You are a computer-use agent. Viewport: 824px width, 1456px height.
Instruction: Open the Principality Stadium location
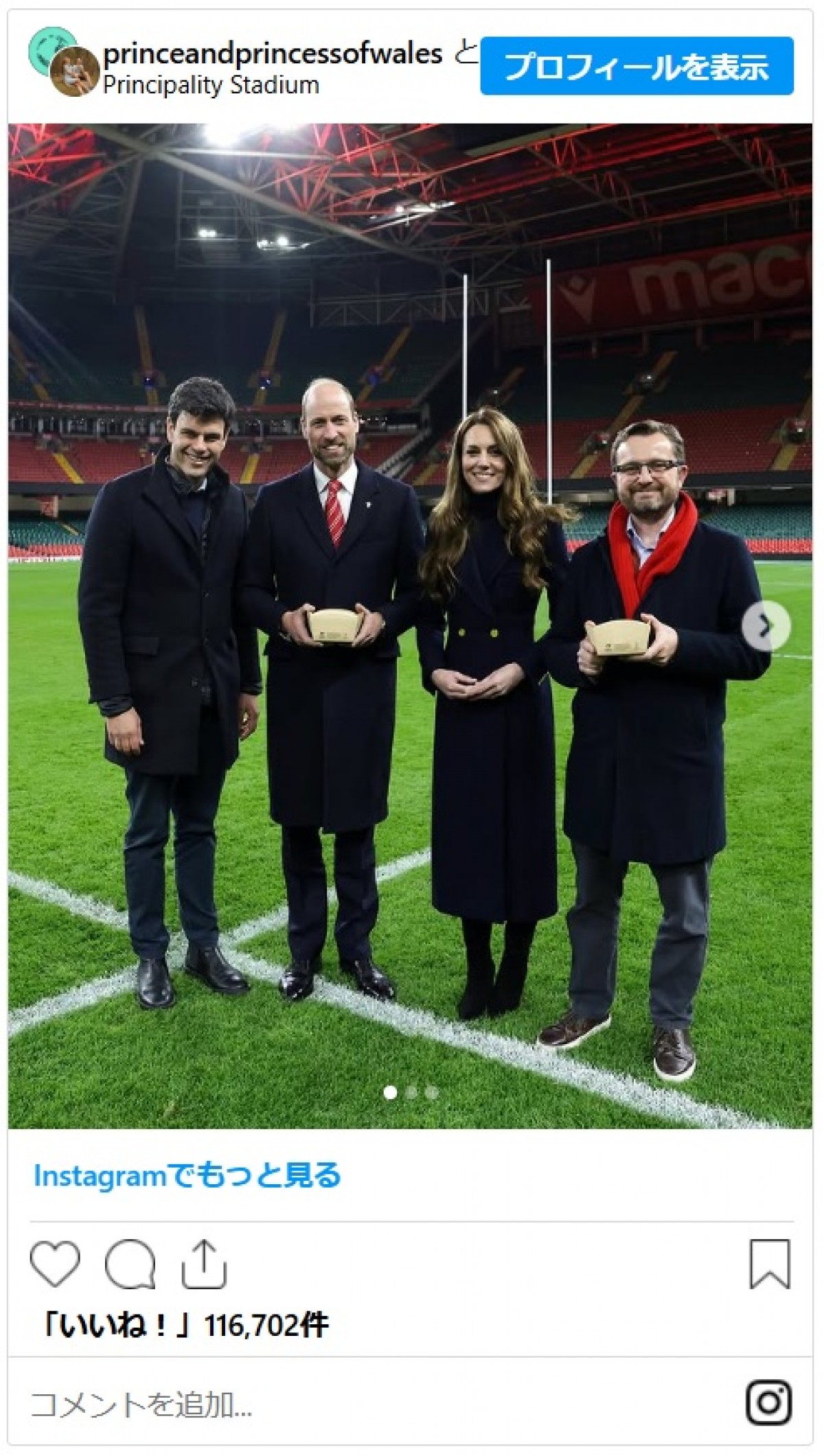(211, 85)
